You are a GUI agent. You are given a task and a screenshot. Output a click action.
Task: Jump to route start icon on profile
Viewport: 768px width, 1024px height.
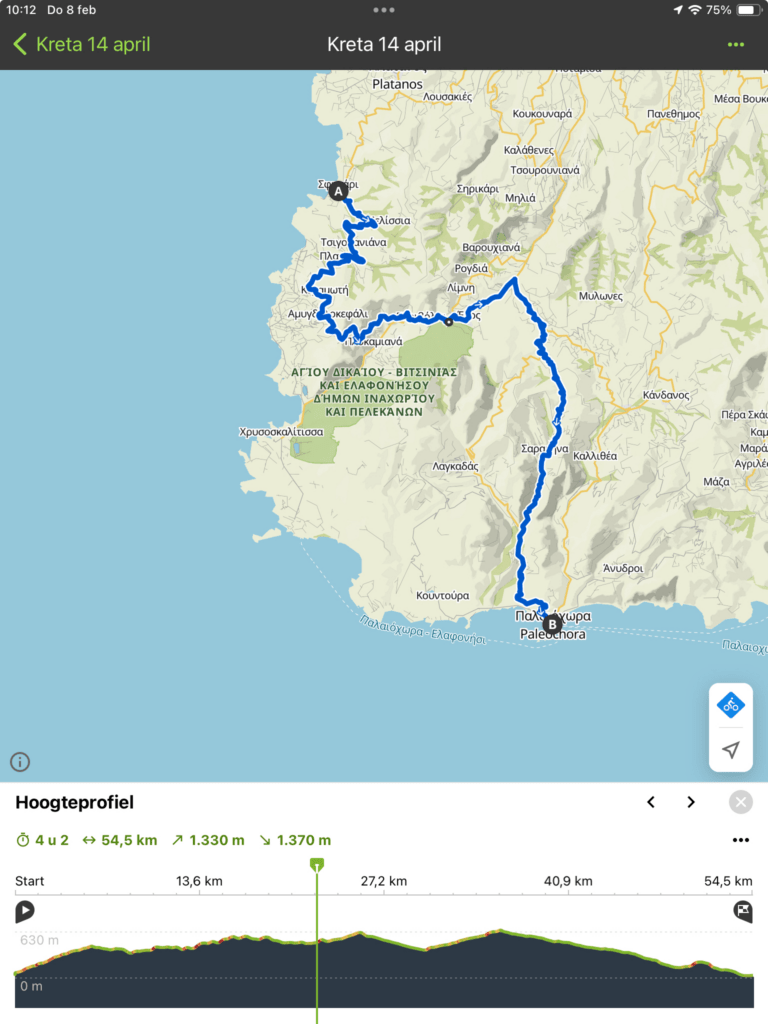coord(25,910)
